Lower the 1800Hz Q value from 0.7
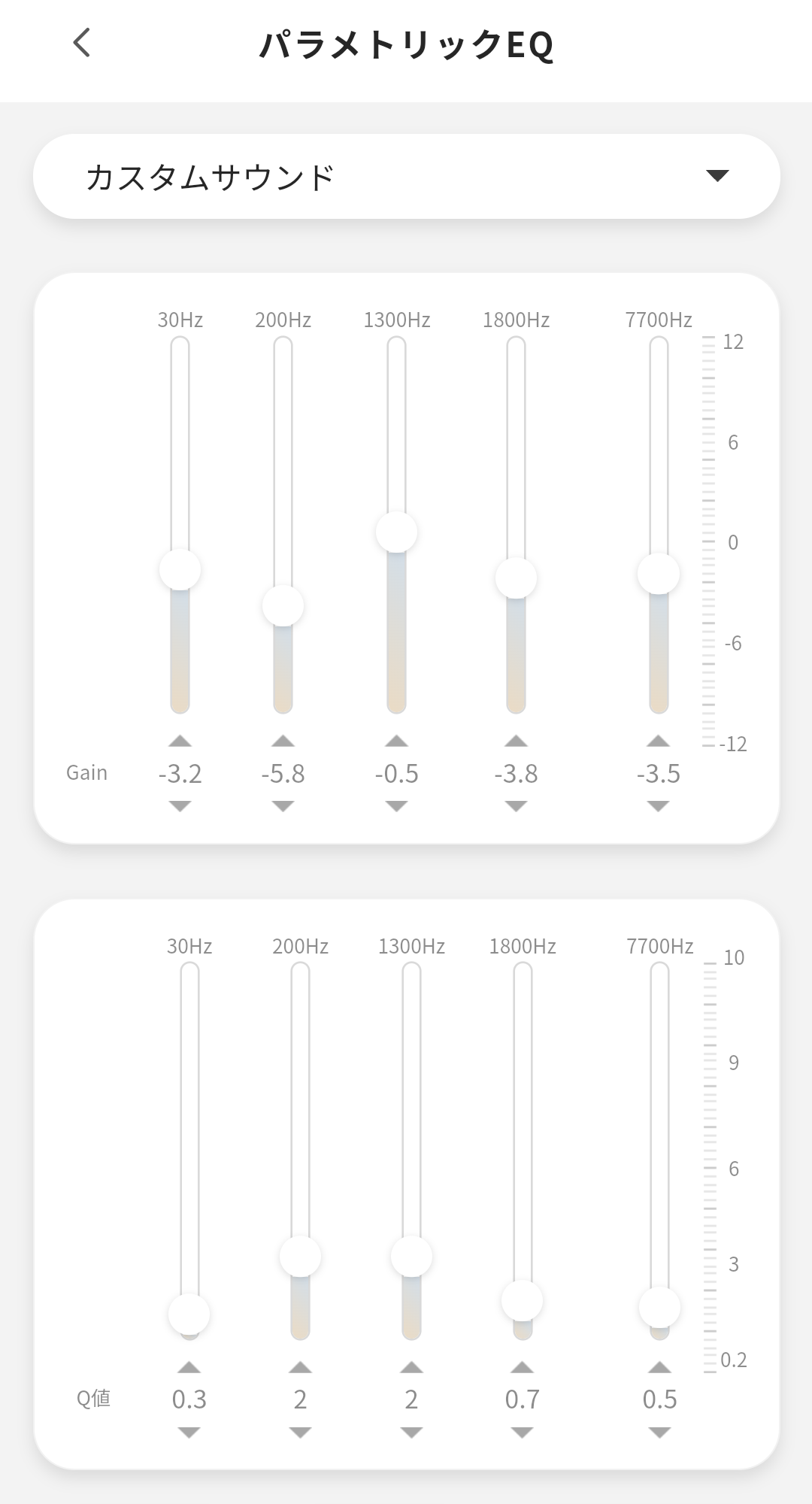This screenshot has height=1504, width=812. point(522,1433)
